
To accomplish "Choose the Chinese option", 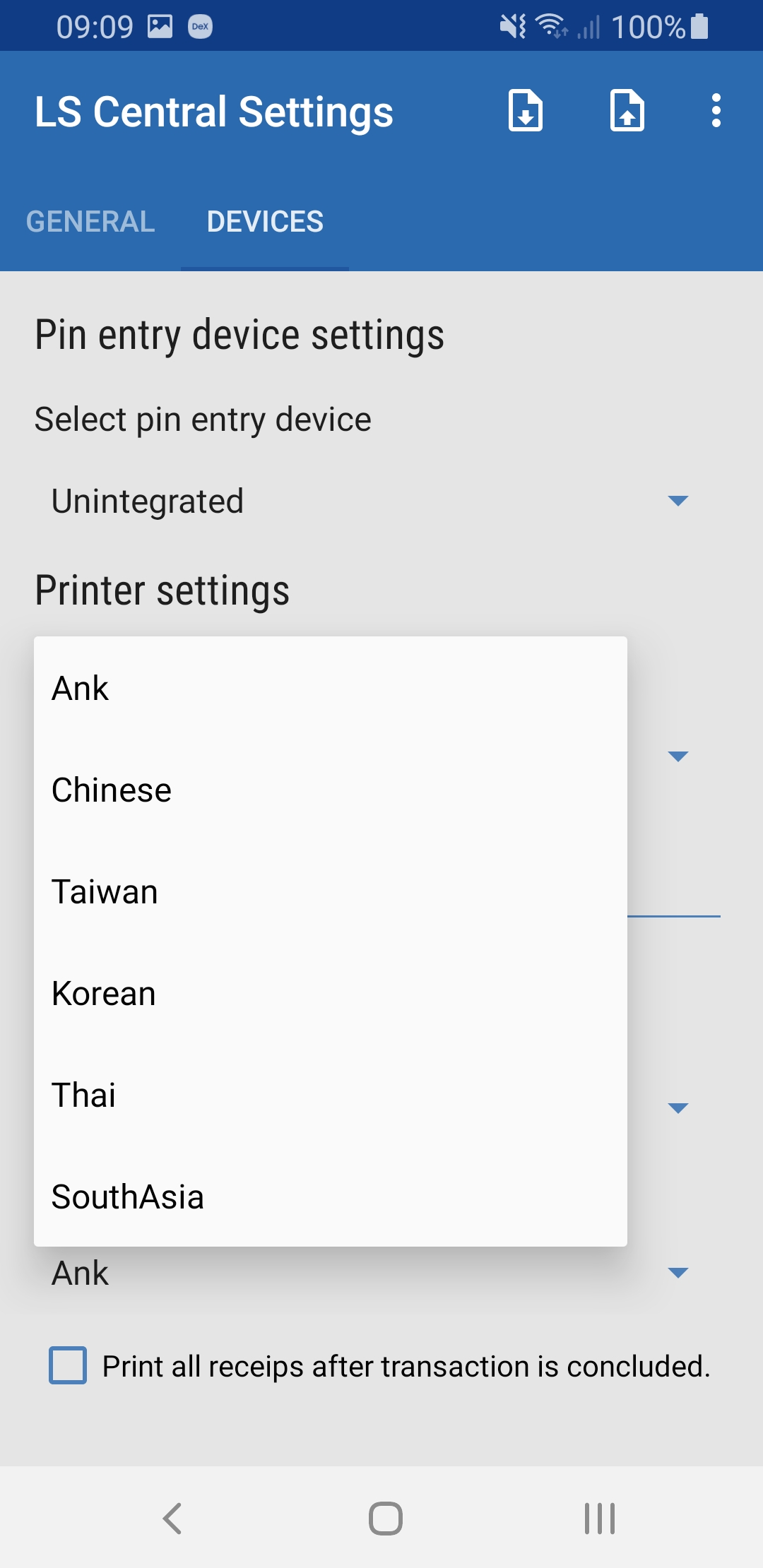I will click(x=331, y=790).
